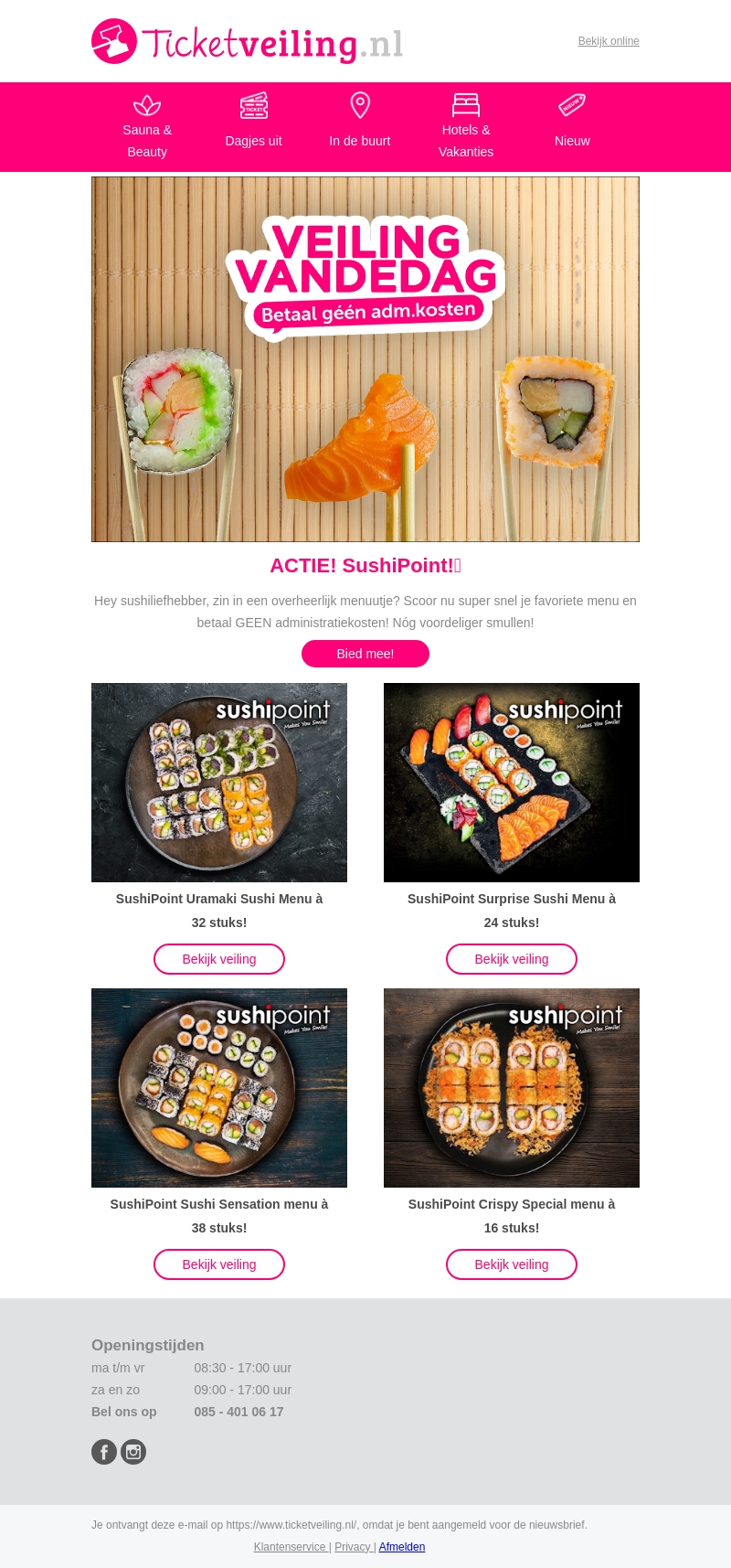Visit the Instagram profile
Viewport: 731px width, 1568px height.
click(133, 1452)
